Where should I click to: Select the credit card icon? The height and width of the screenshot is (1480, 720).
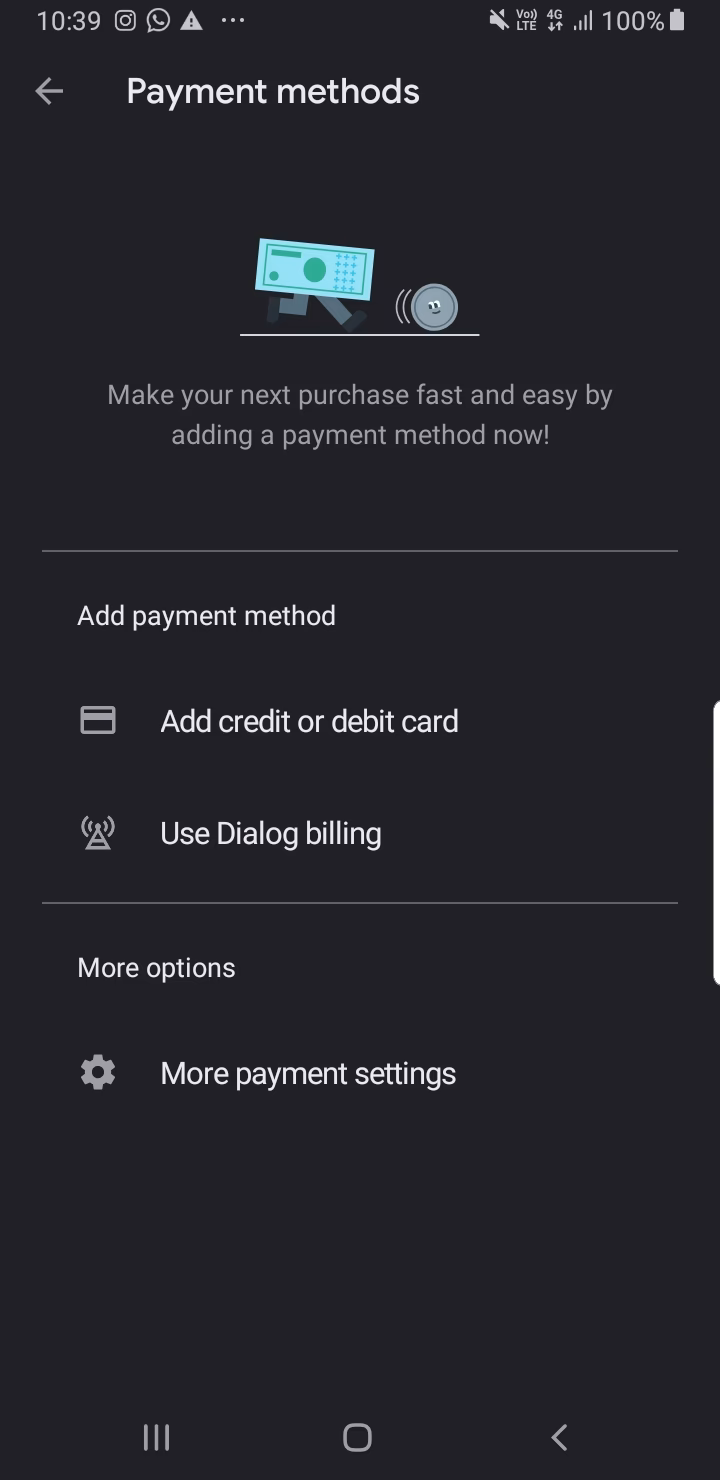click(97, 720)
